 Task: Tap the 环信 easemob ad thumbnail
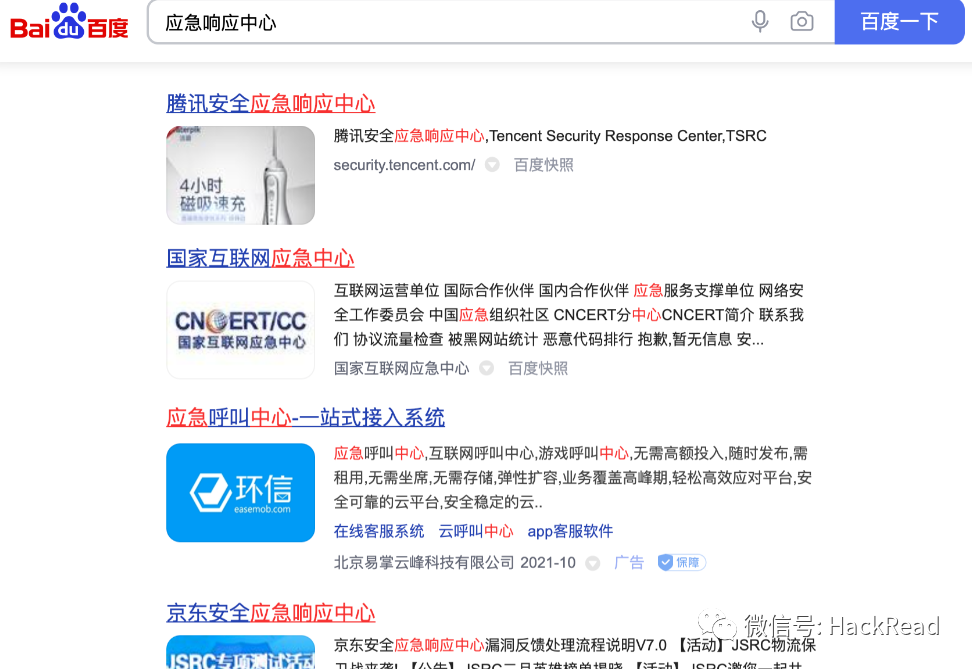240,492
